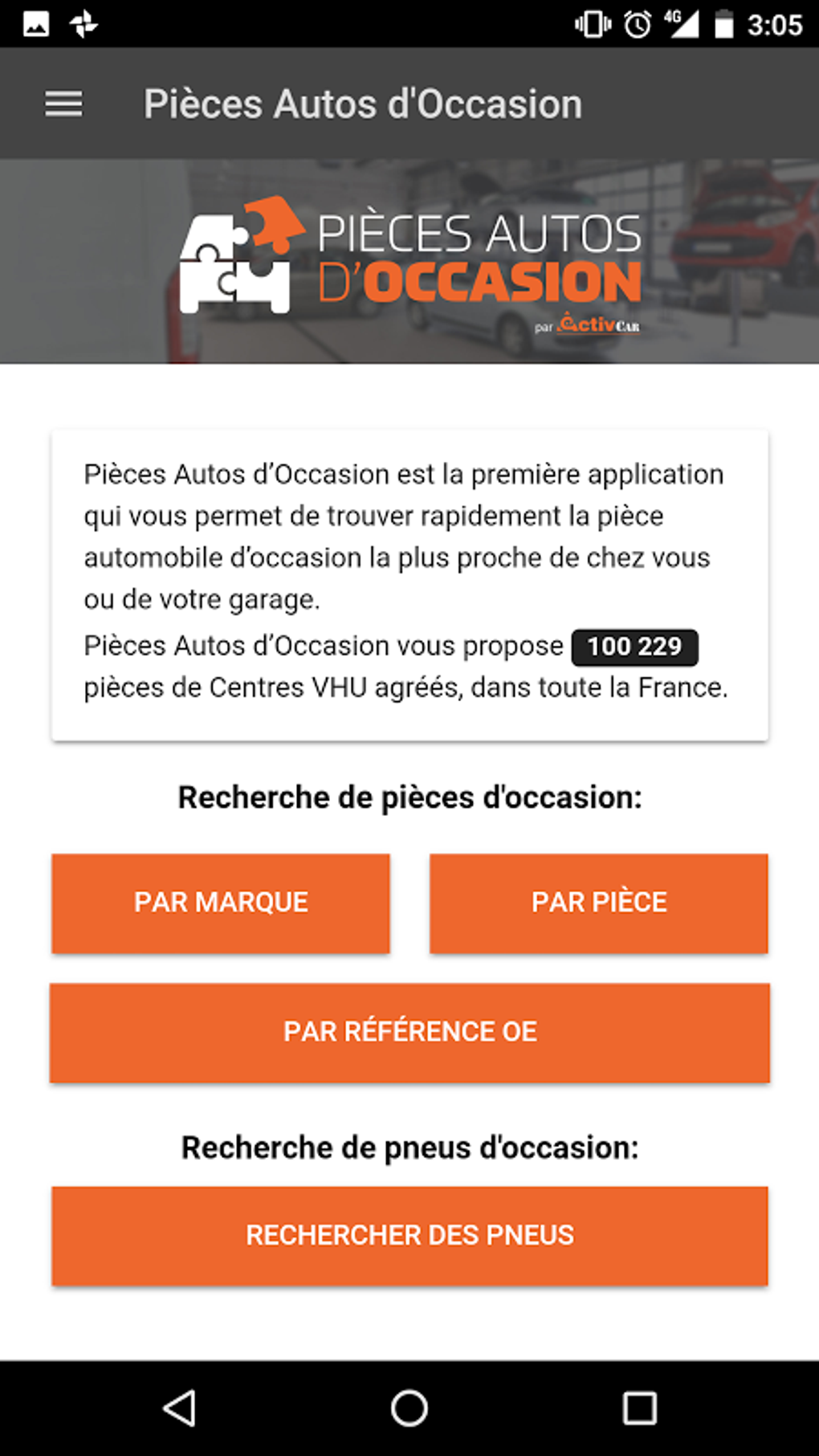The image size is (819, 1456).
Task: Search used parts via PAR MARQUE
Action: (x=221, y=903)
